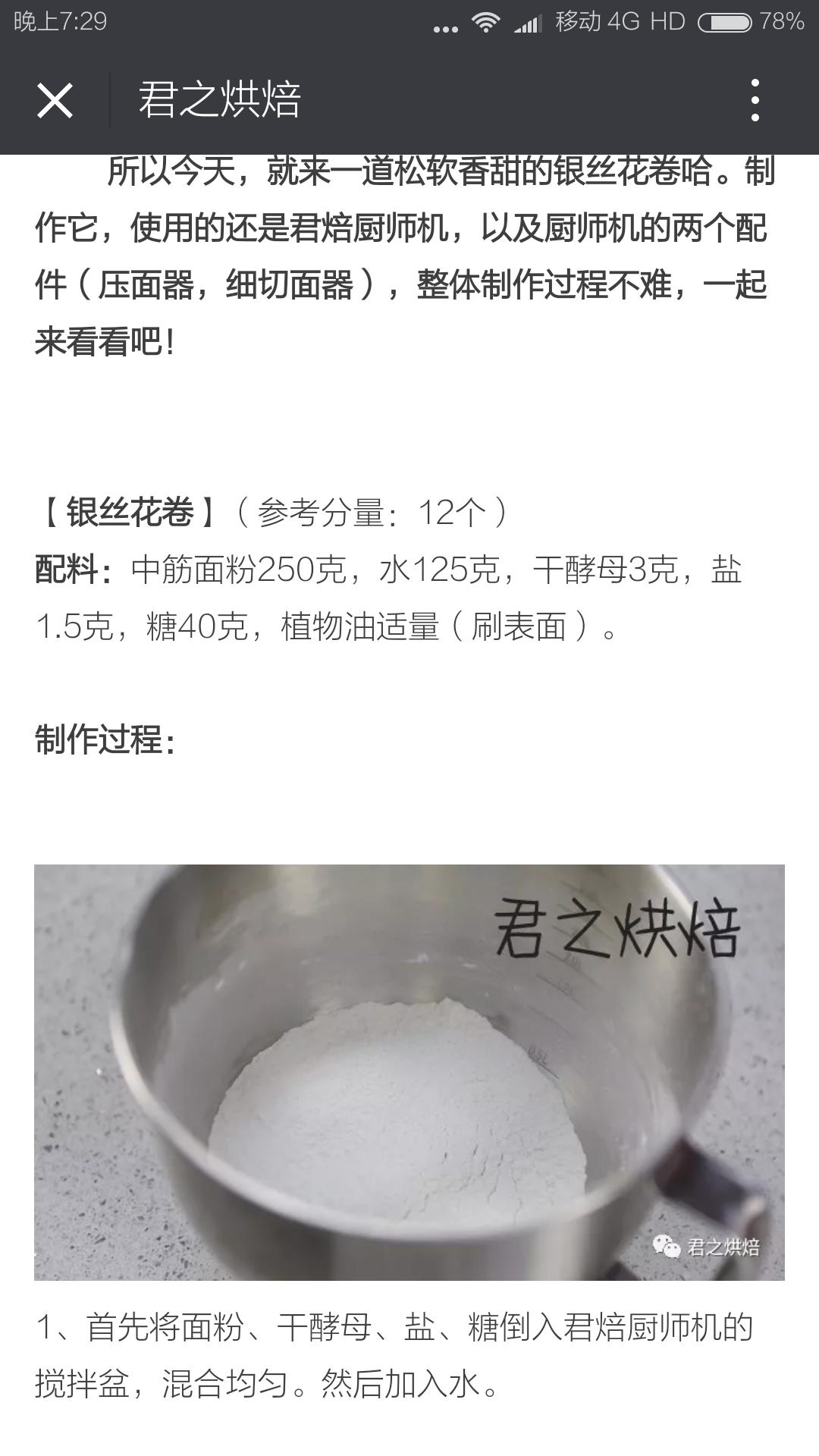819x1456 pixels.
Task: Tap the 移动 4G HD network indicator
Action: [620, 21]
